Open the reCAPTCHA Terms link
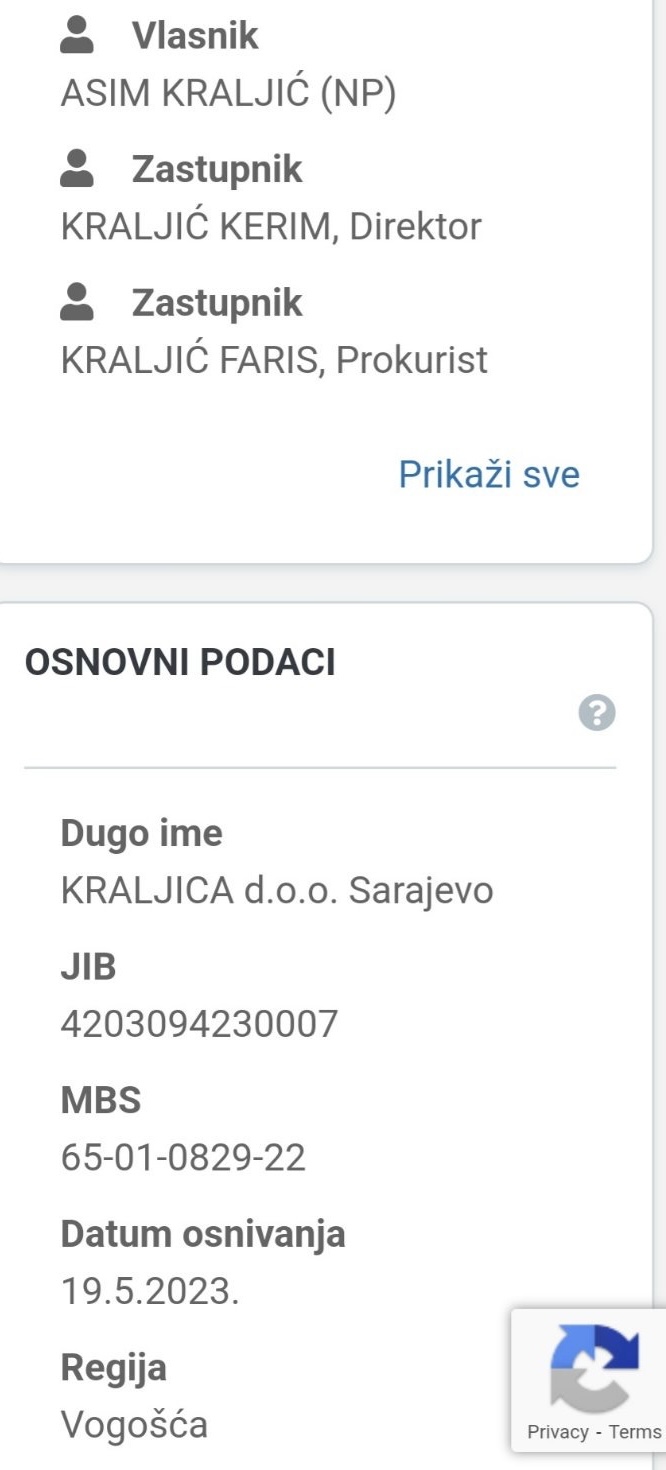The width and height of the screenshot is (666, 1470). pos(635,1432)
